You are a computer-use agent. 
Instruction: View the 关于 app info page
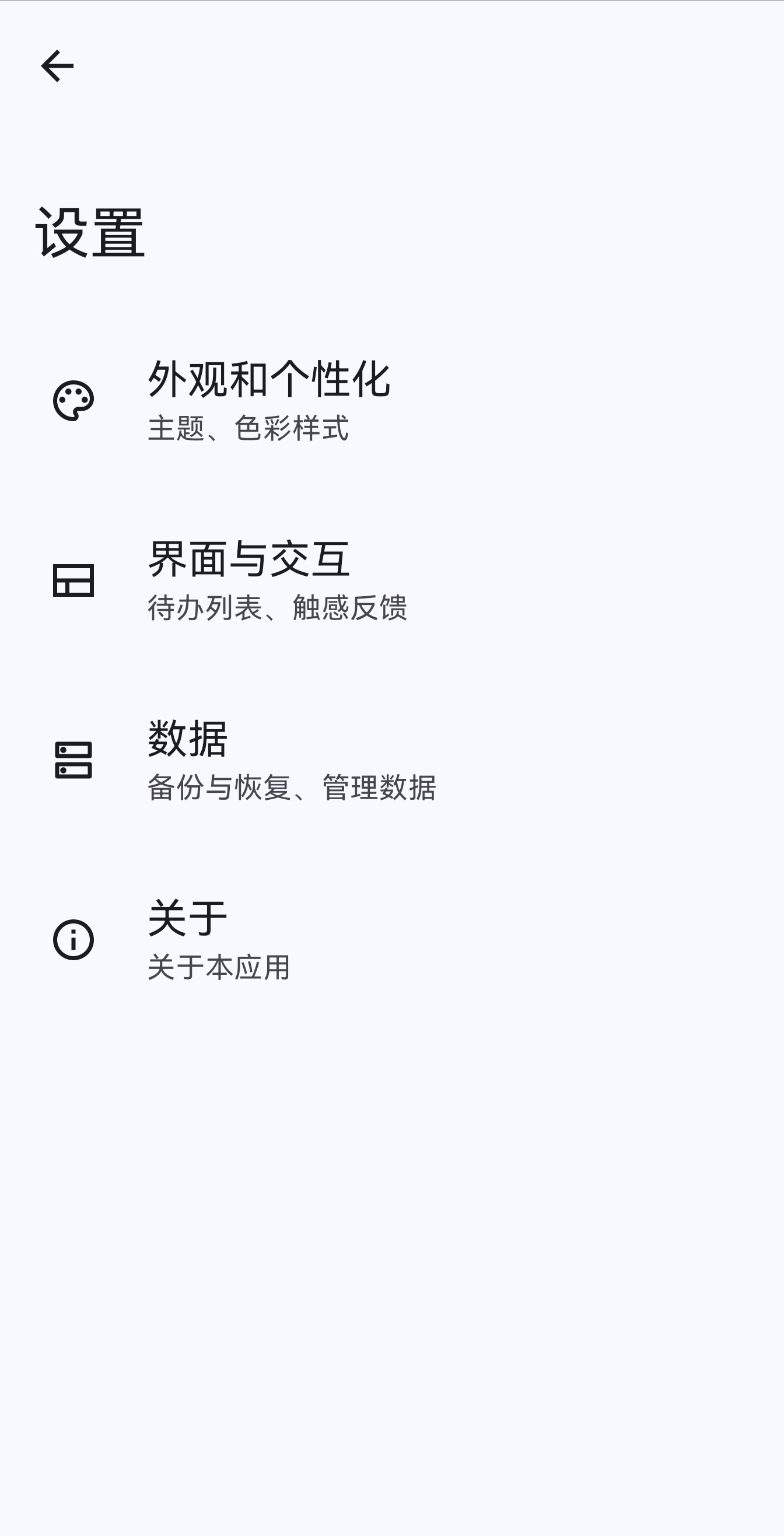(x=268, y=940)
